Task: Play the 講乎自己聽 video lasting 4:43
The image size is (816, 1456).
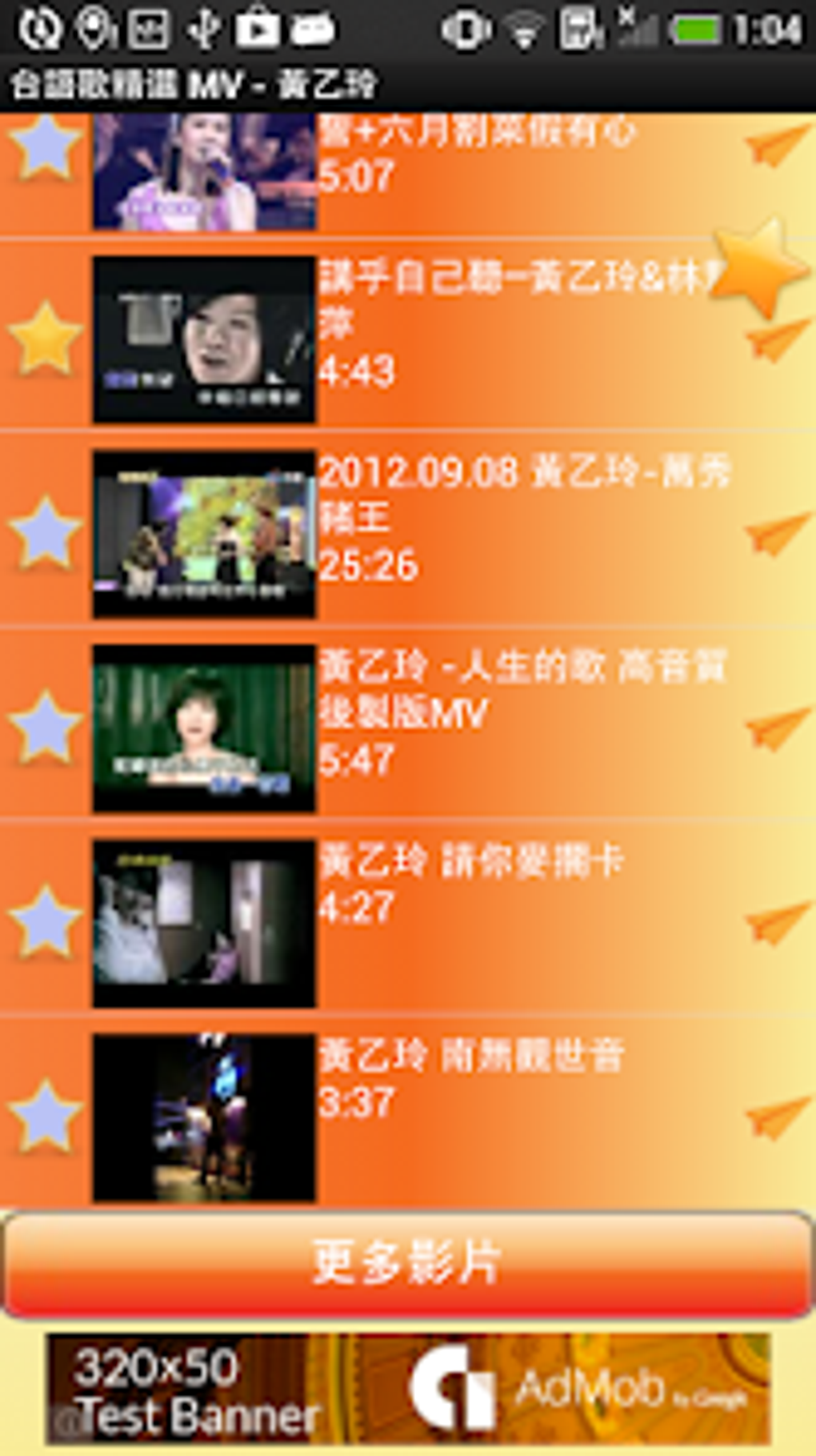Action: pyautogui.click(x=205, y=339)
